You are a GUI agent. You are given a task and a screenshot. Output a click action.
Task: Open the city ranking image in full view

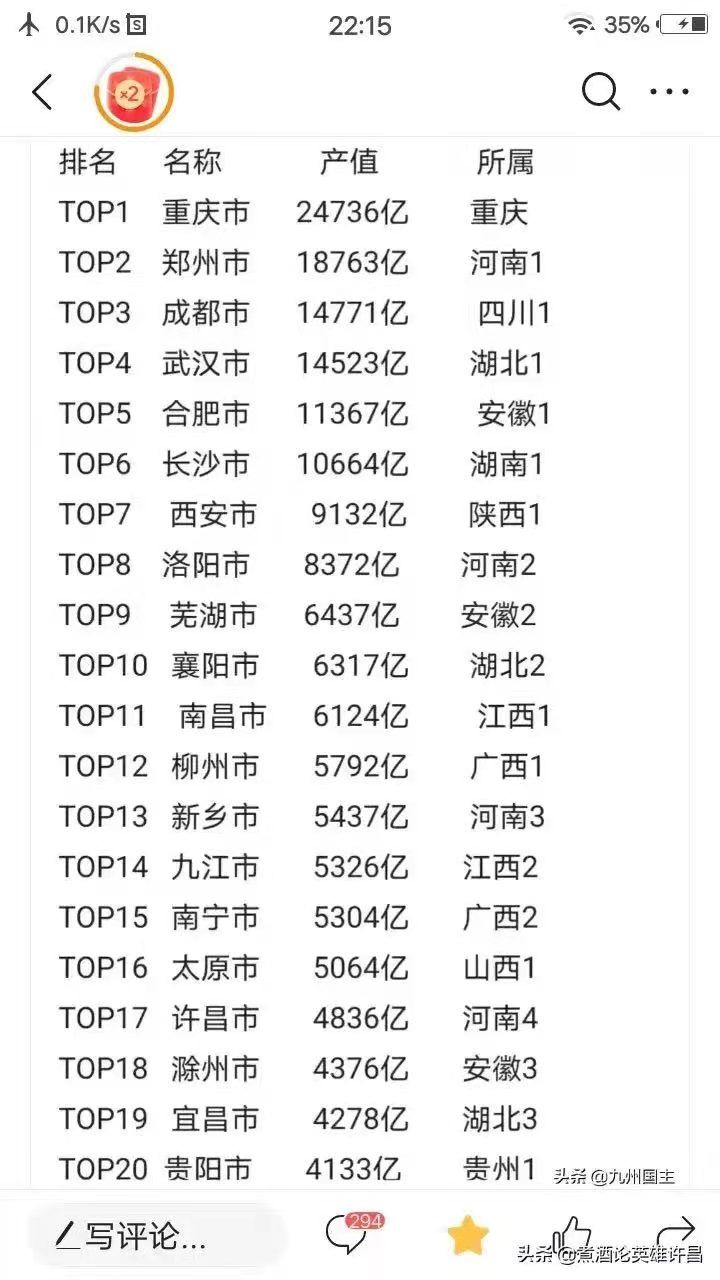[360, 662]
